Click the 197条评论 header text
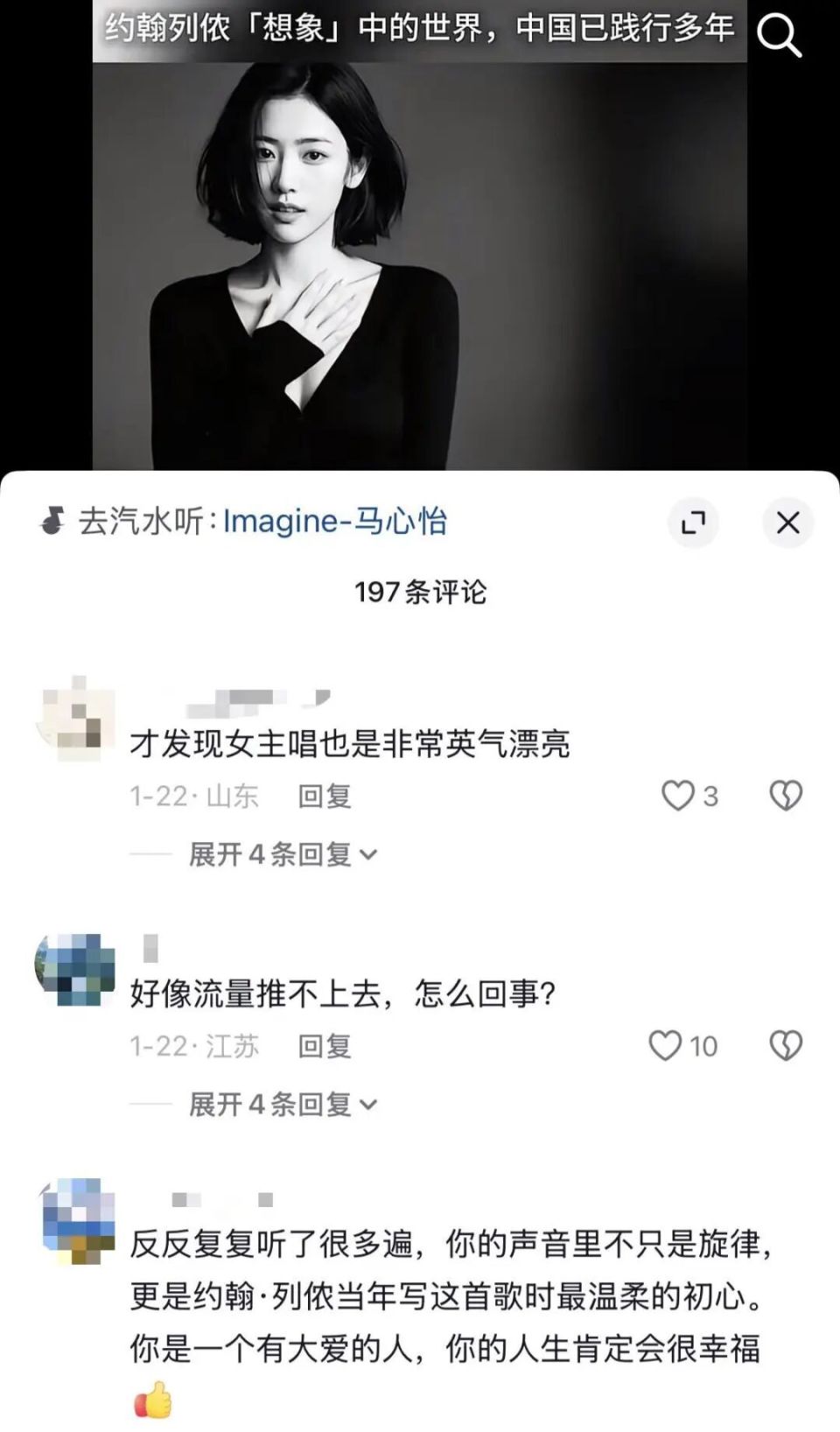Viewport: 840px width, 1432px height. pos(420,592)
